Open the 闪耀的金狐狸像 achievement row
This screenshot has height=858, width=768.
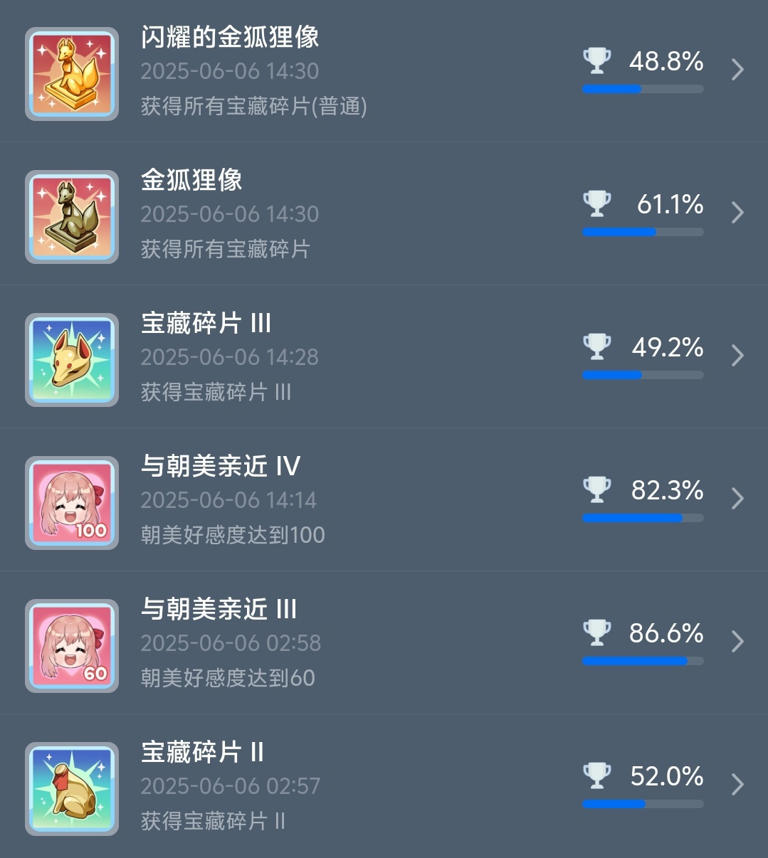coord(384,72)
